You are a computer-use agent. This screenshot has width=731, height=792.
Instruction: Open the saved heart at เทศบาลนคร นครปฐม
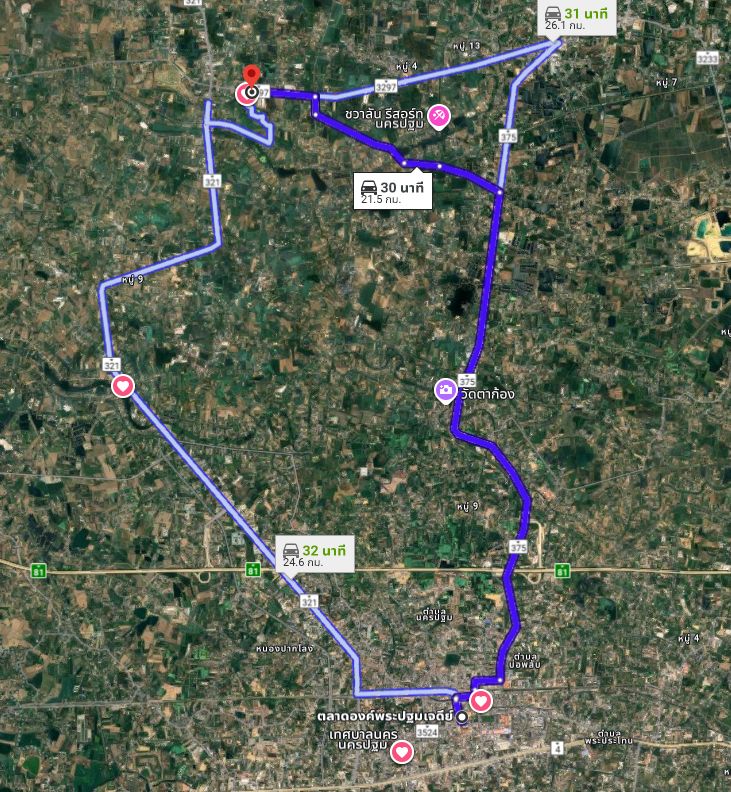coord(401,752)
